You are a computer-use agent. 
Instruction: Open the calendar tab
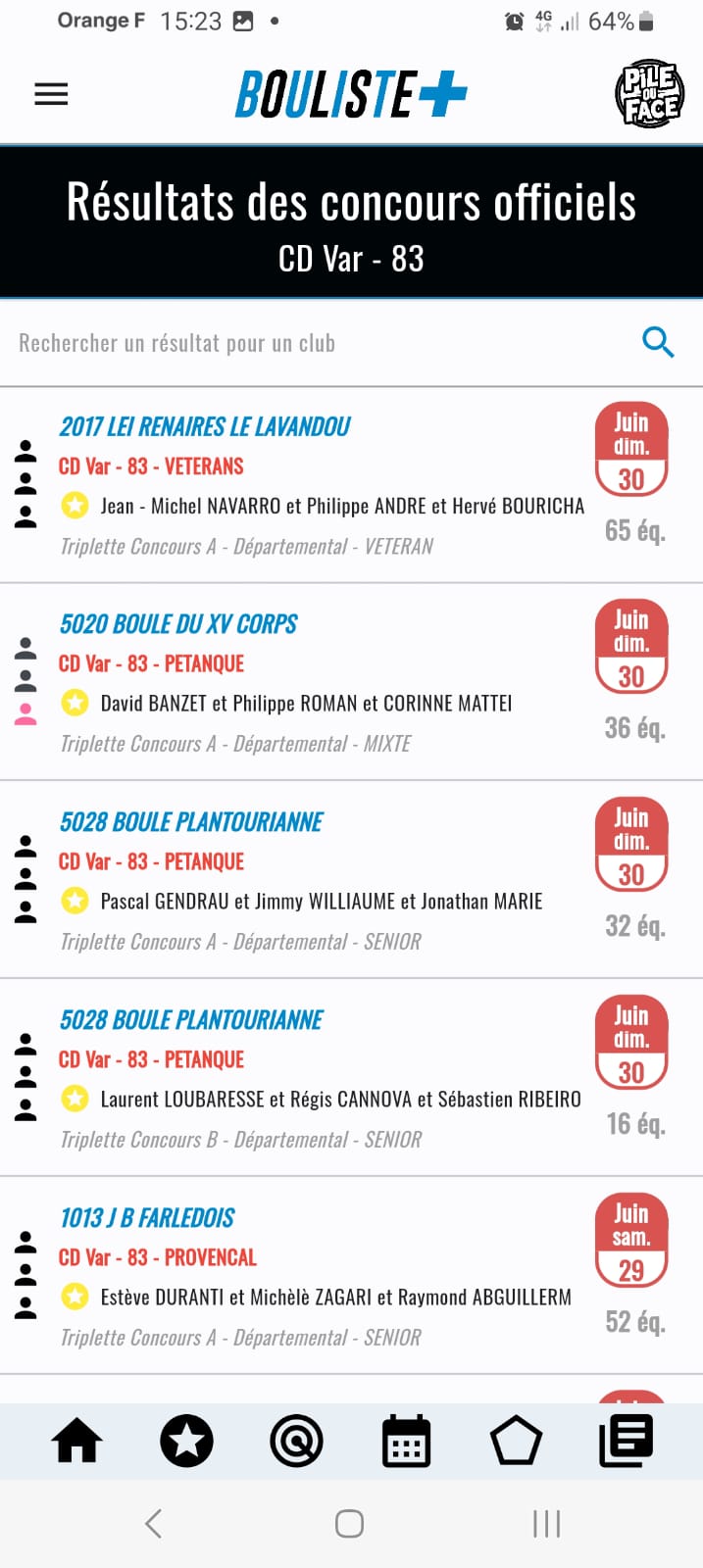click(406, 1441)
